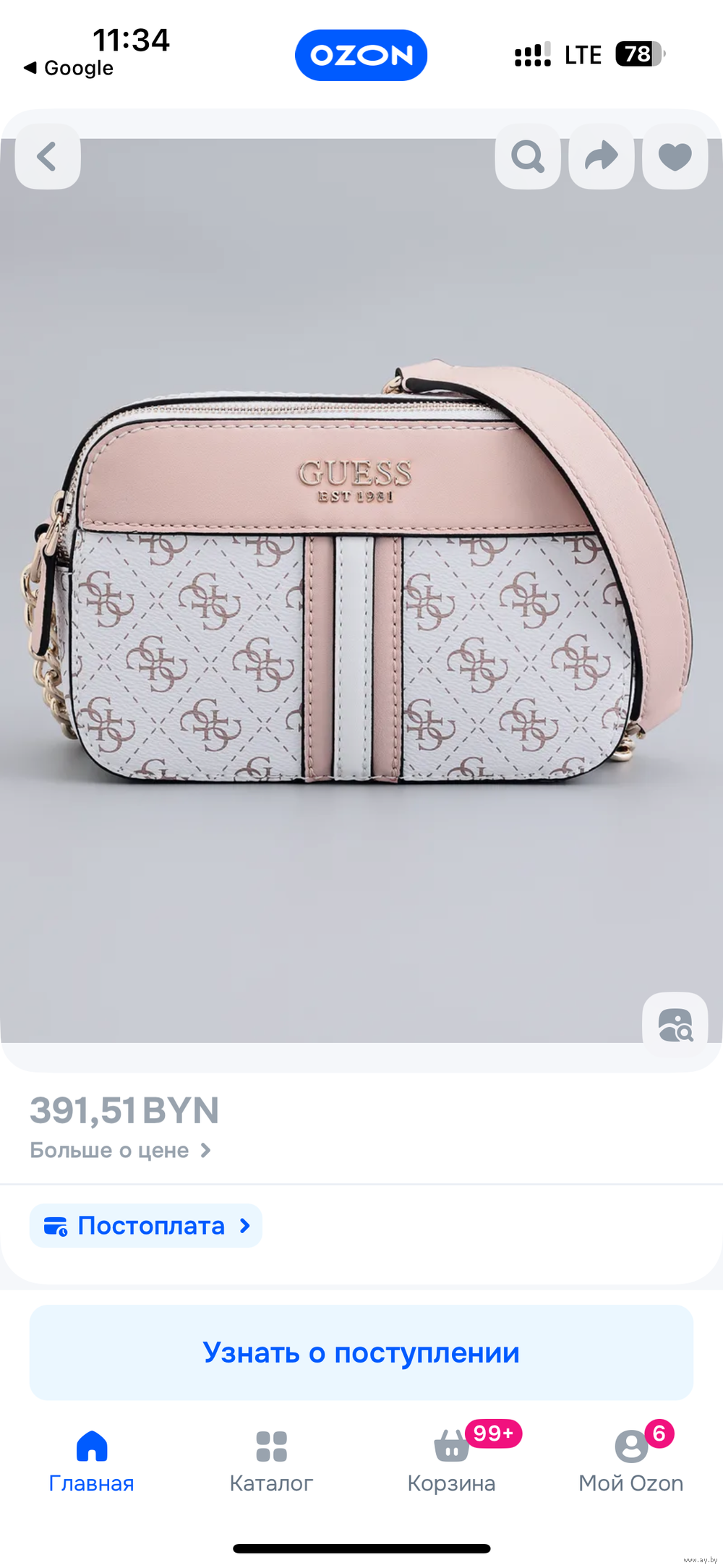Tap Узнать о поступлении button
Image resolution: width=723 pixels, height=1568 pixels.
(361, 1352)
